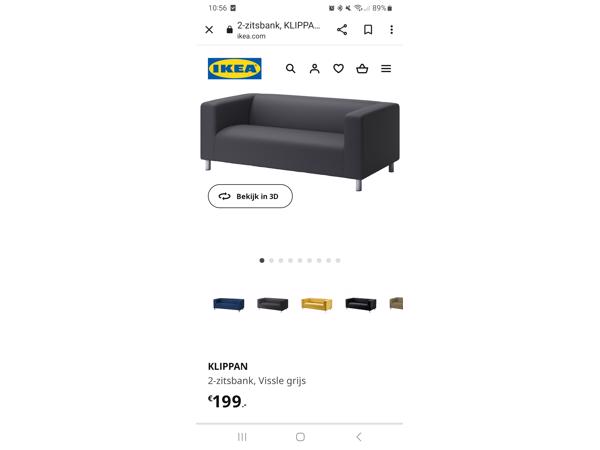This screenshot has height=450, width=600.
Task: Open the browser overflow menu
Action: 391,30
